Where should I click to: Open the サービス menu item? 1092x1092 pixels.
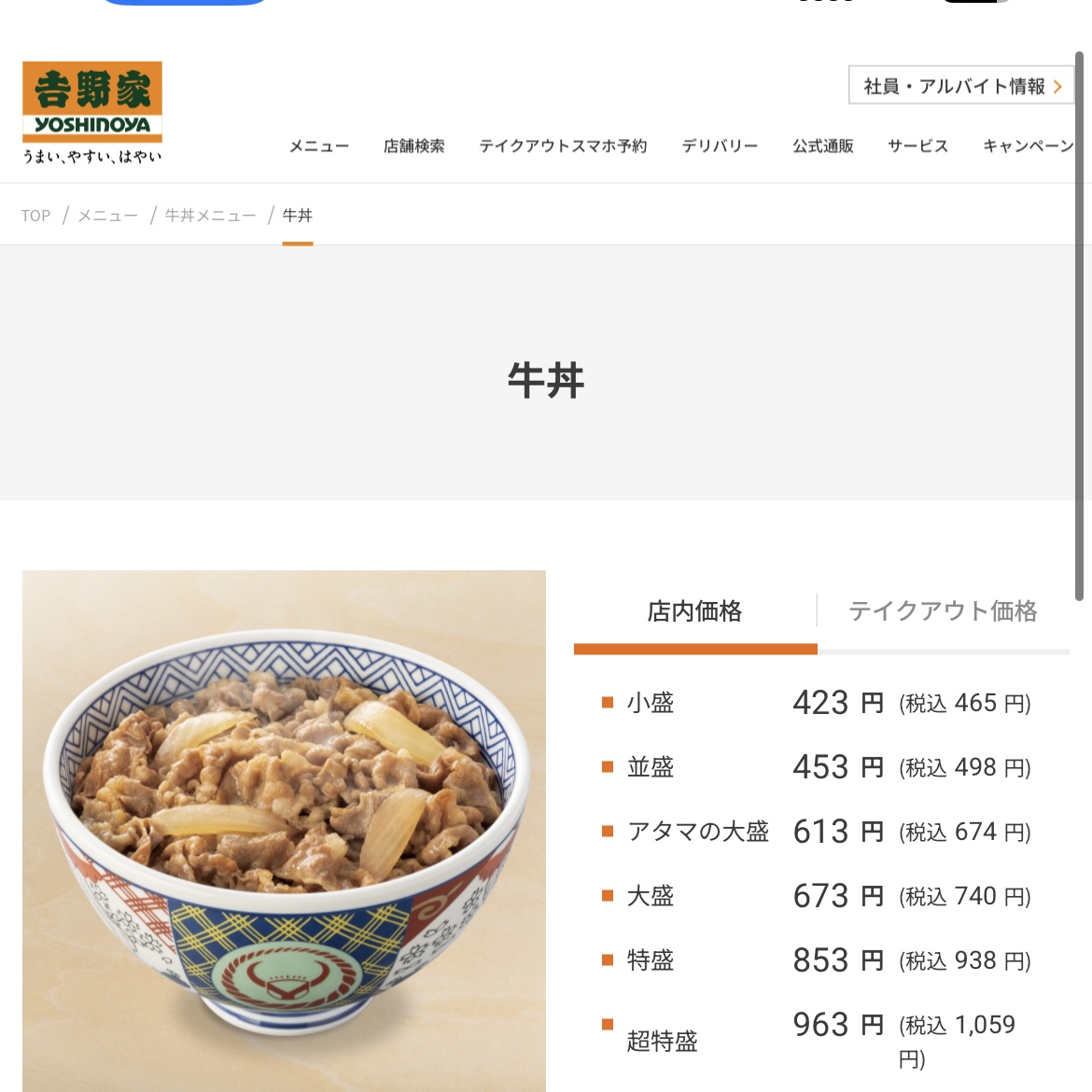tap(917, 147)
